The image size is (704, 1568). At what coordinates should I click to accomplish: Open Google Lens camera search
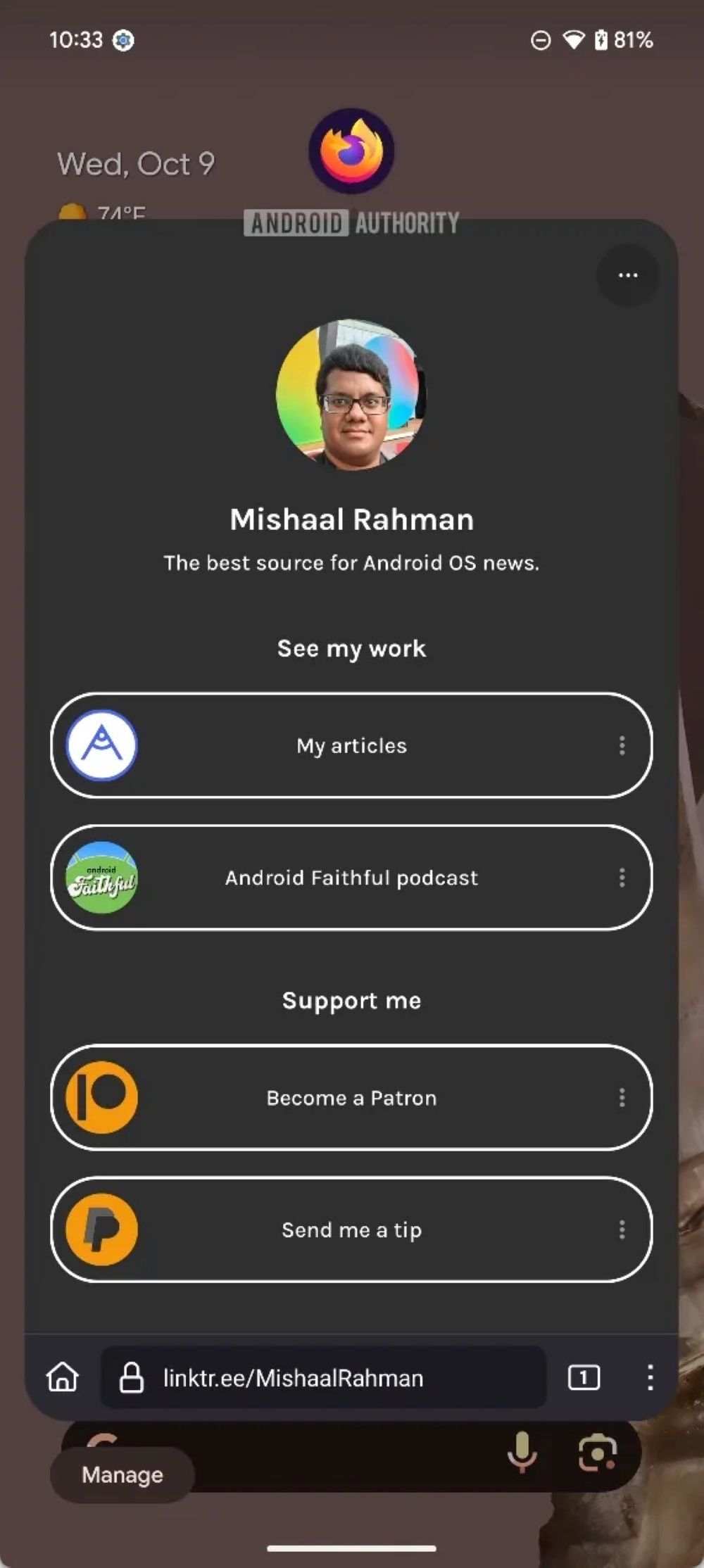coord(598,1452)
